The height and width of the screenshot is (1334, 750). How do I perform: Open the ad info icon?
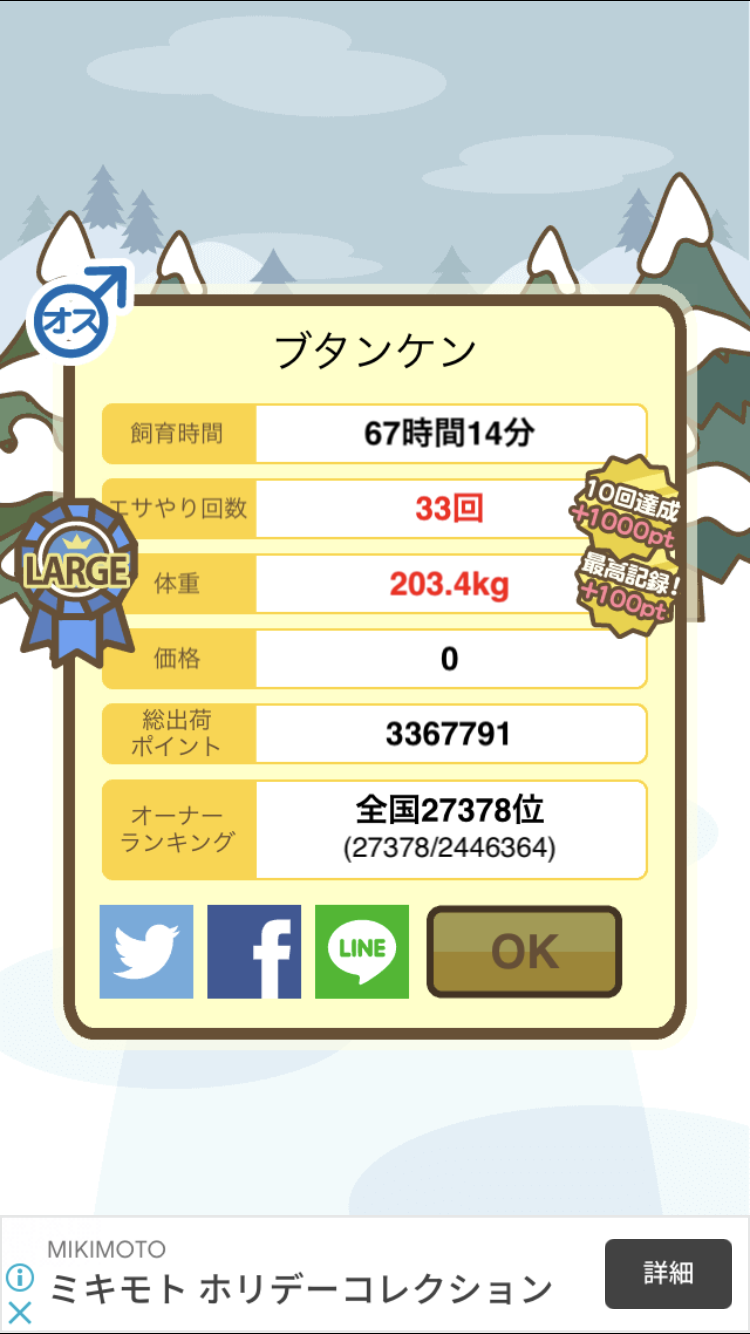[19, 1277]
